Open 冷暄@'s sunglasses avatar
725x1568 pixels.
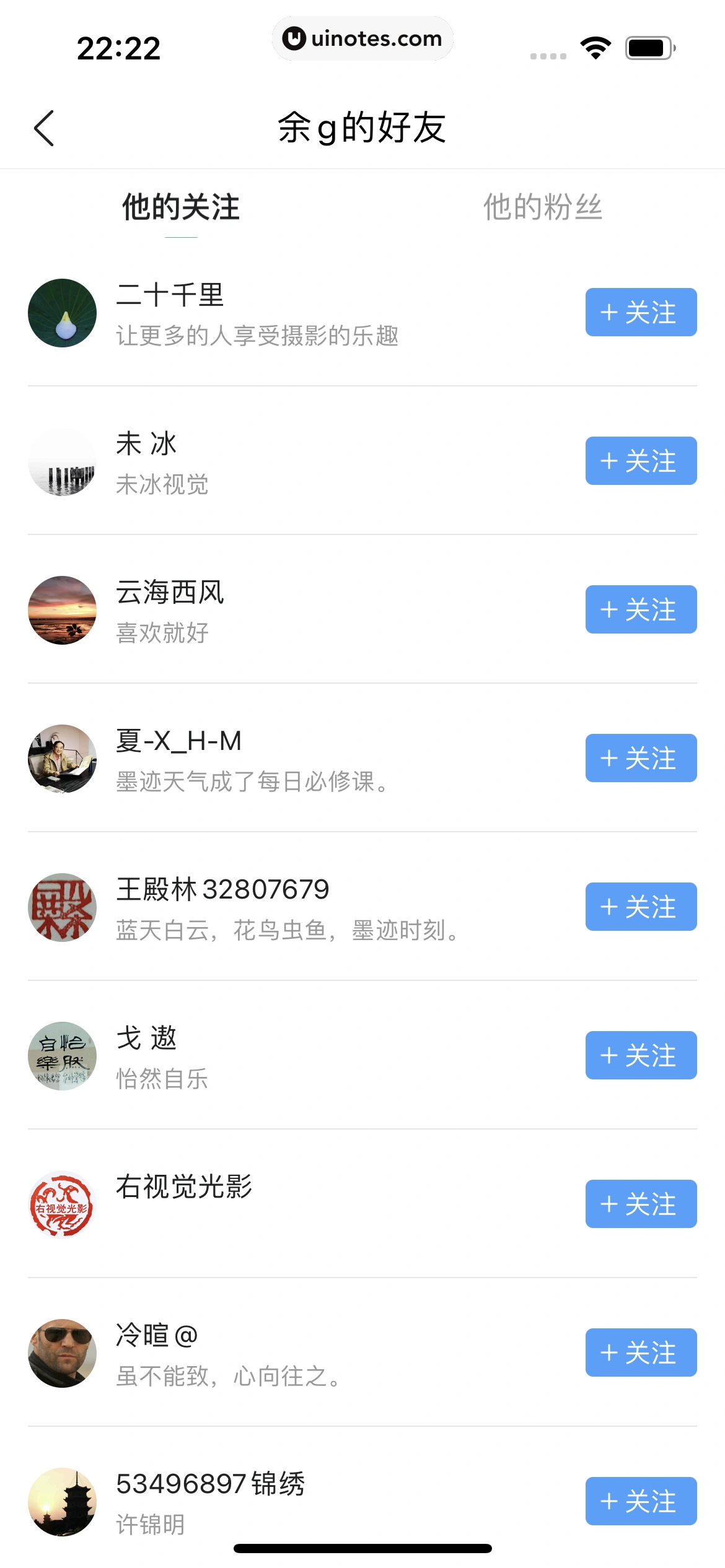click(62, 1354)
